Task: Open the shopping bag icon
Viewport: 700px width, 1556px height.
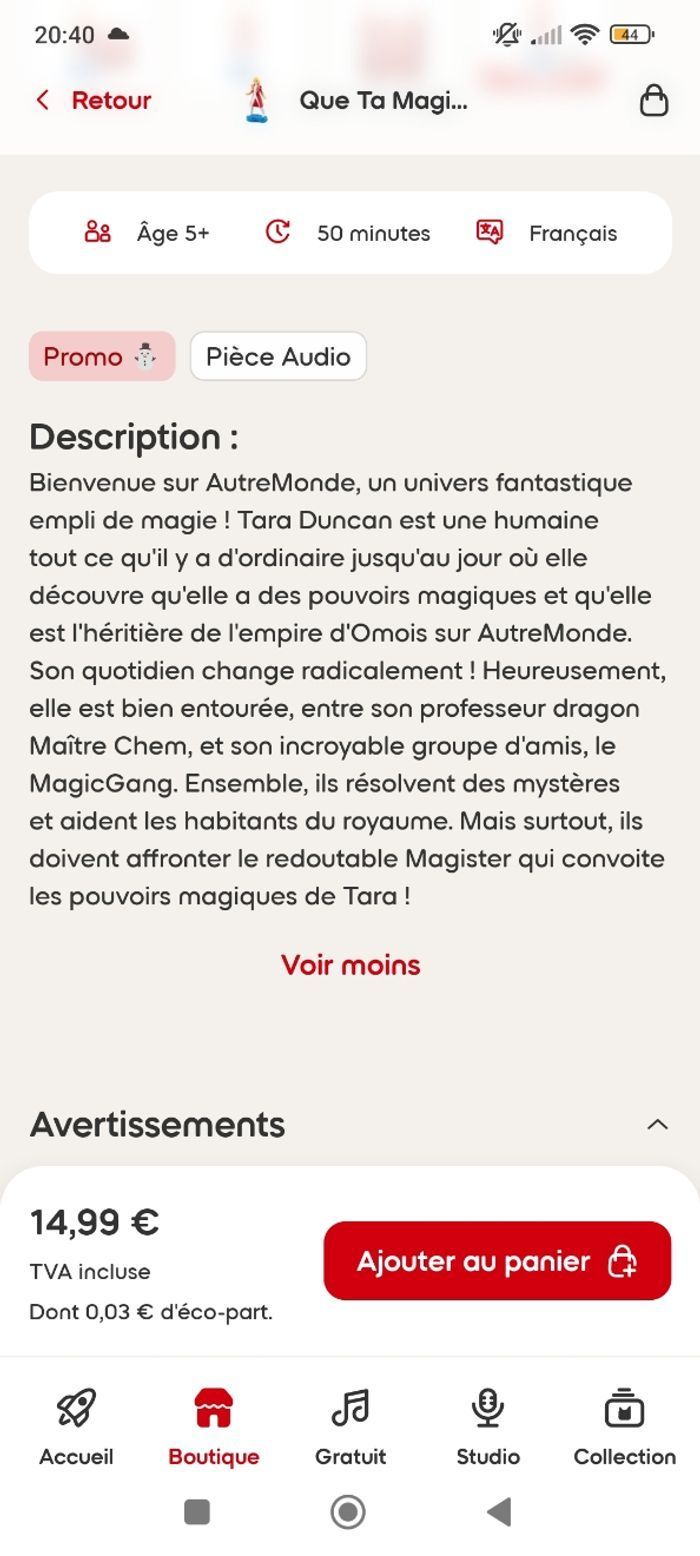Action: click(654, 100)
